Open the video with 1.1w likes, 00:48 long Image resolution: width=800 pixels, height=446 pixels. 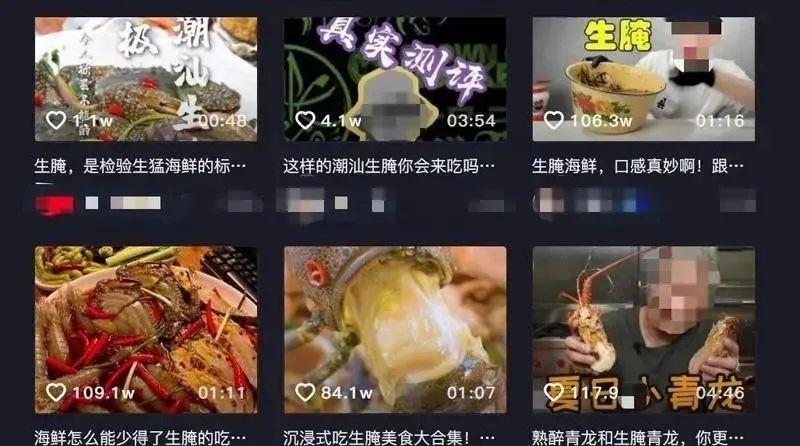146,78
